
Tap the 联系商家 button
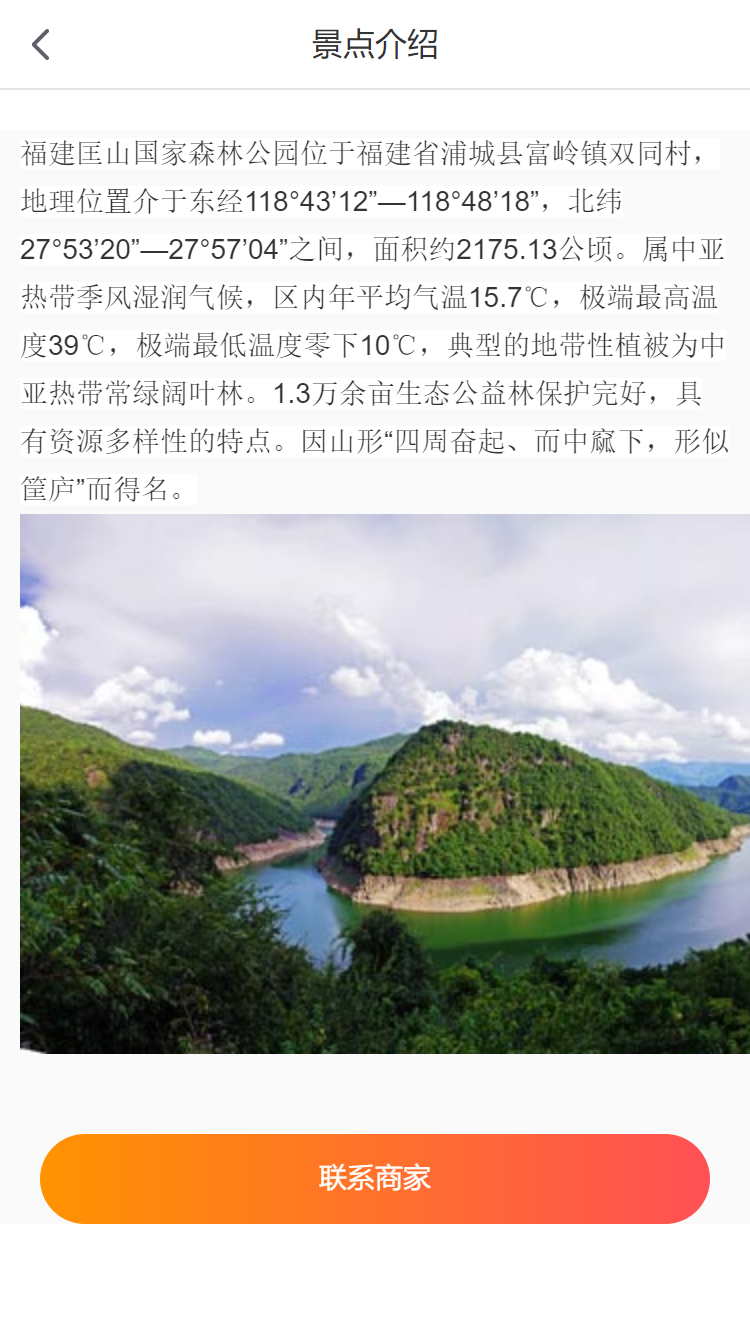[375, 1178]
